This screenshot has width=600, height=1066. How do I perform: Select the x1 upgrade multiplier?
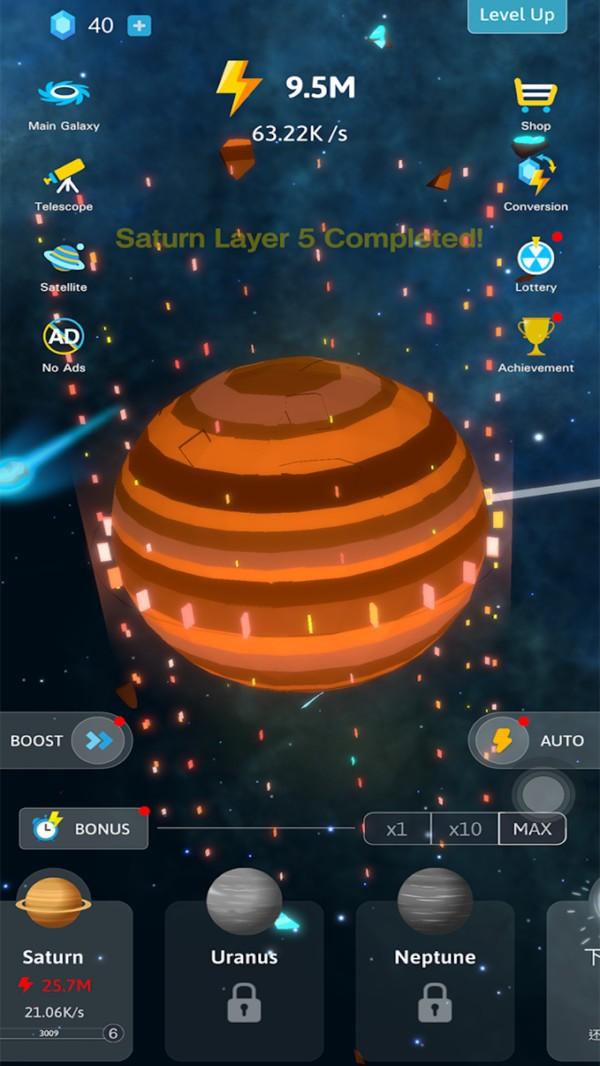397,829
